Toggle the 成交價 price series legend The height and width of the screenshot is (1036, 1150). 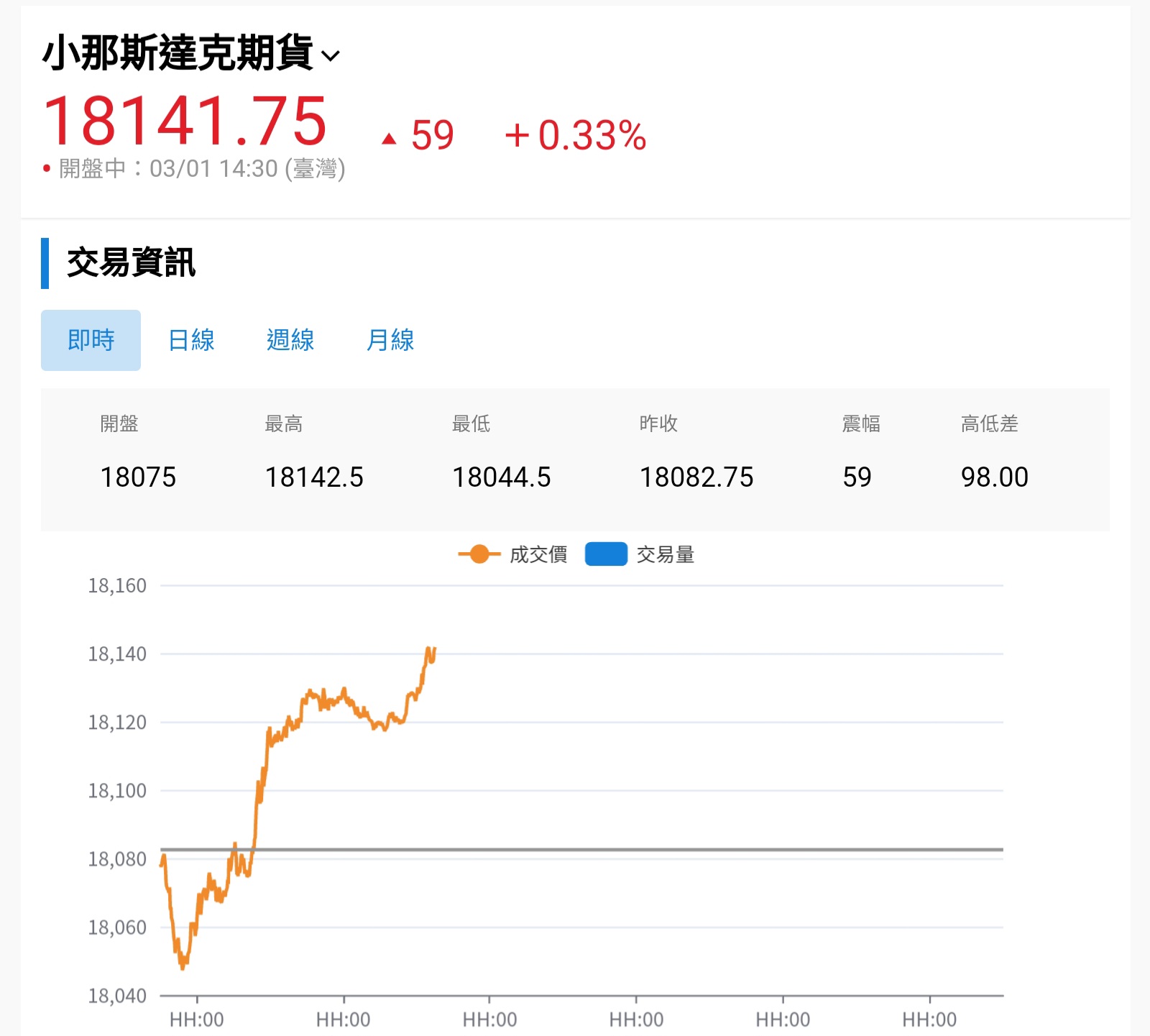click(513, 554)
